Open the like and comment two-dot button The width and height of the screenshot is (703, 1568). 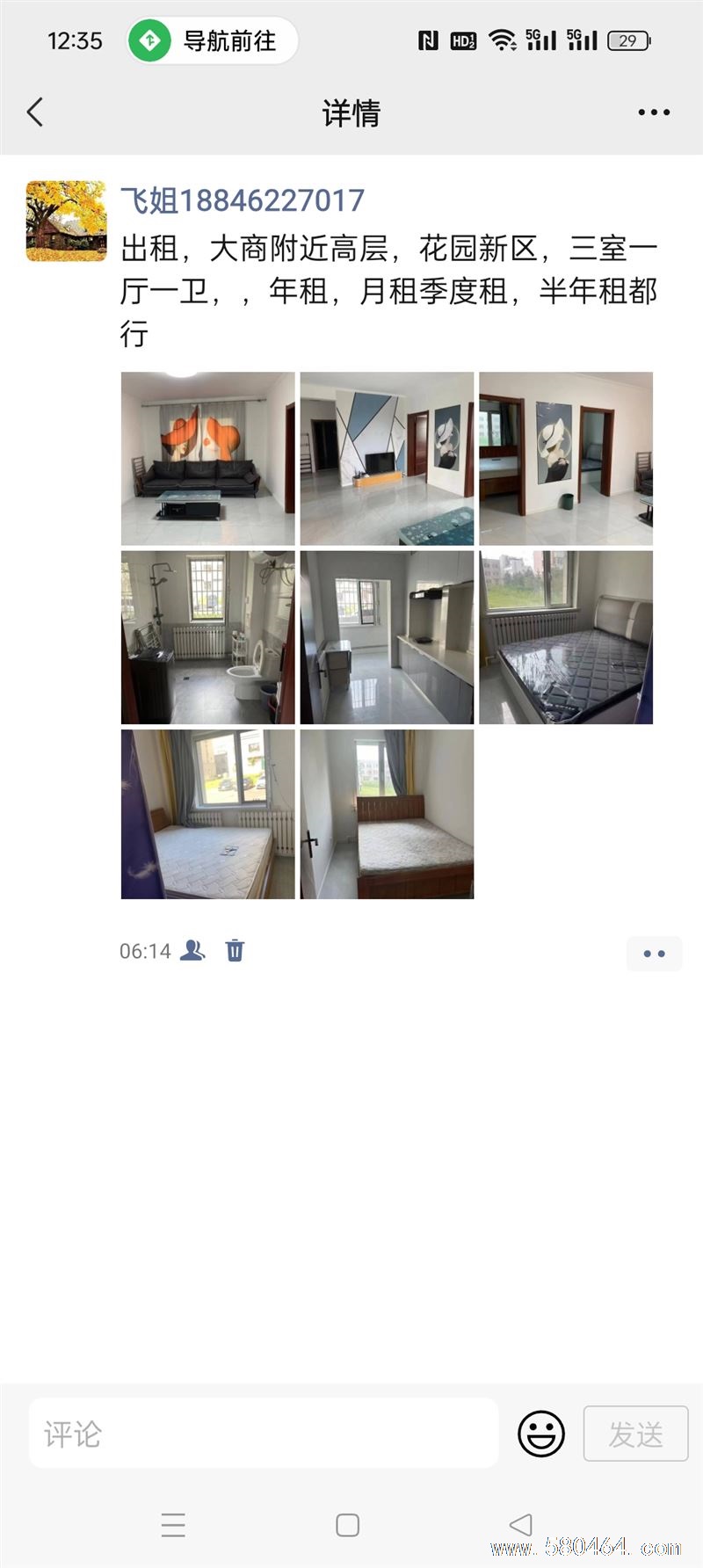tap(654, 954)
